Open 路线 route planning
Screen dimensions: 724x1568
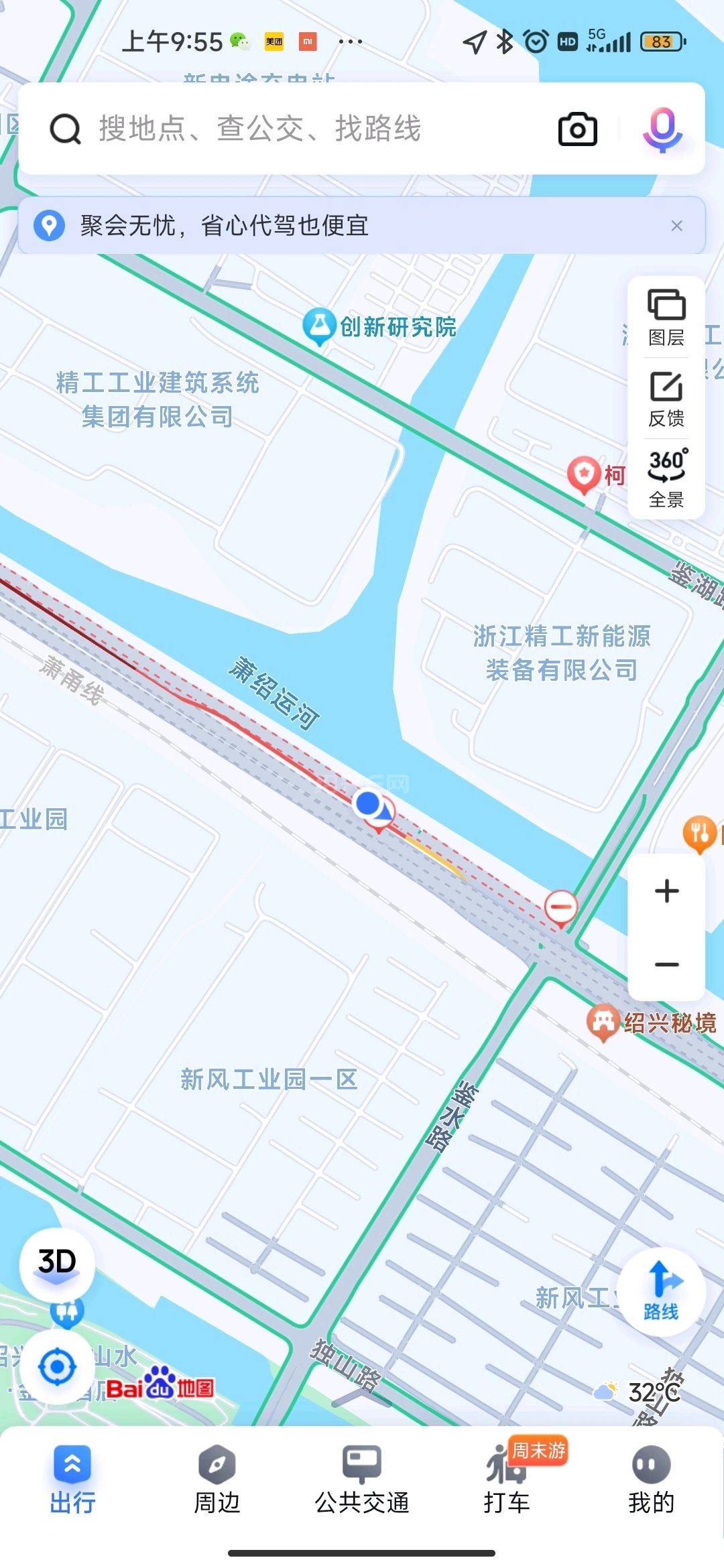click(x=661, y=1291)
